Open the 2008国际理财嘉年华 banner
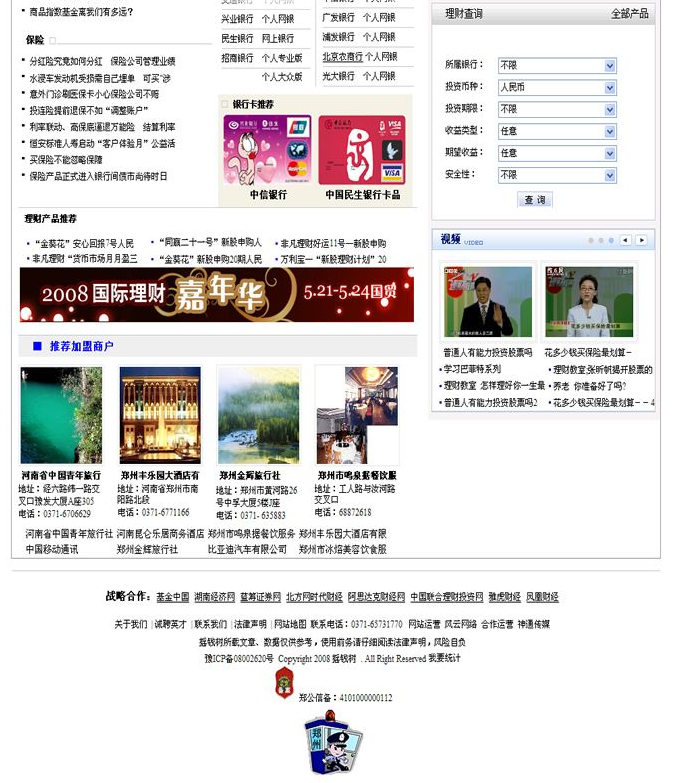Image resolution: width=678 pixels, height=783 pixels. point(216,294)
